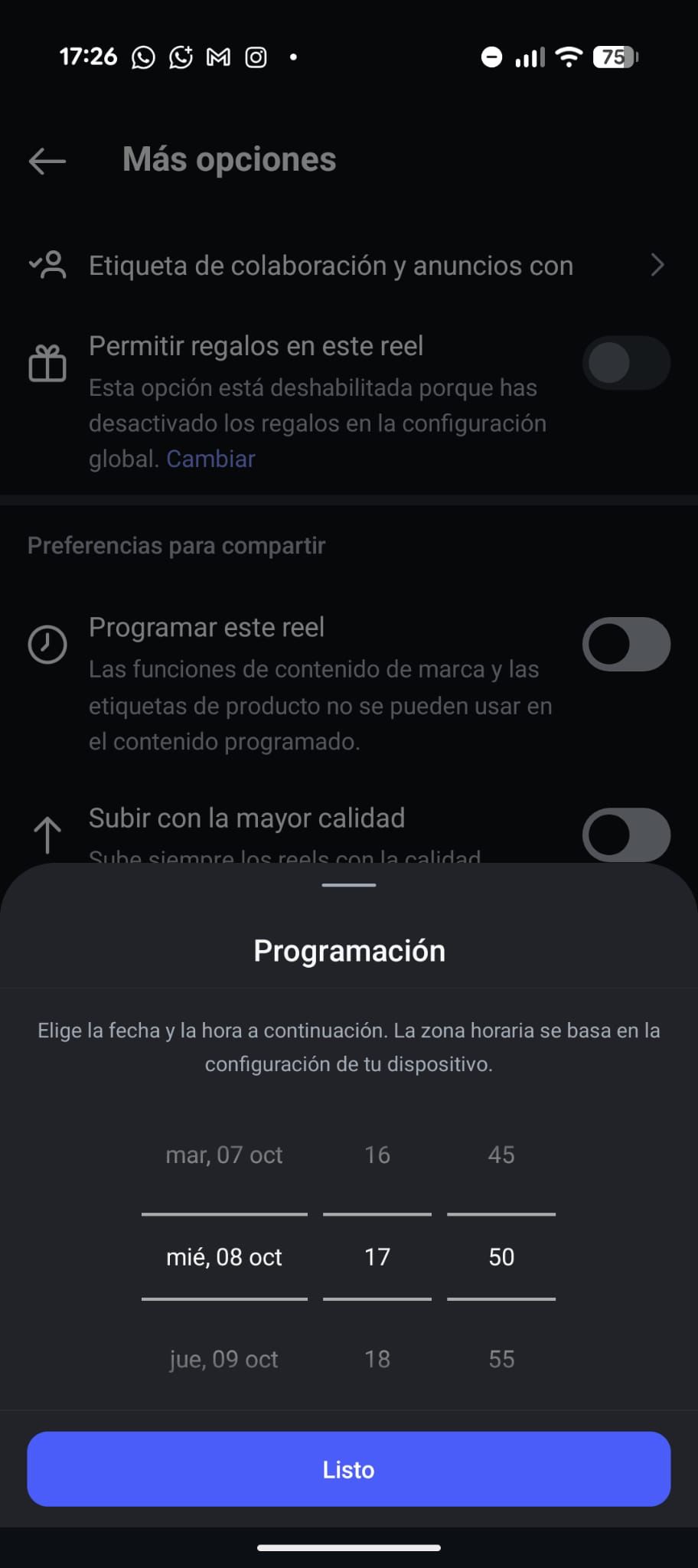This screenshot has width=698, height=1568.
Task: Turn on the Programar este reel switch
Action: (x=626, y=644)
